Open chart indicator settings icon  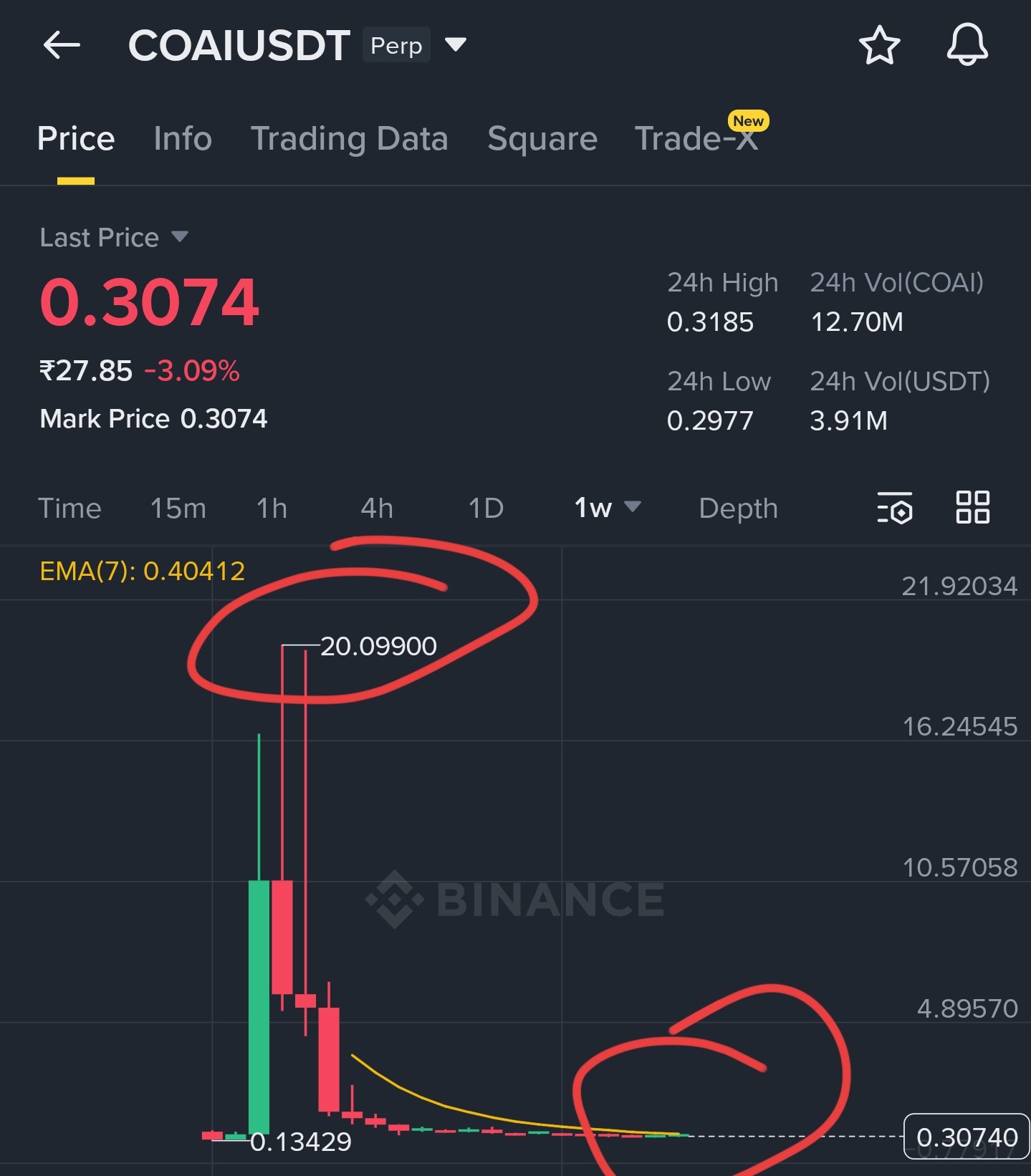coord(895,508)
